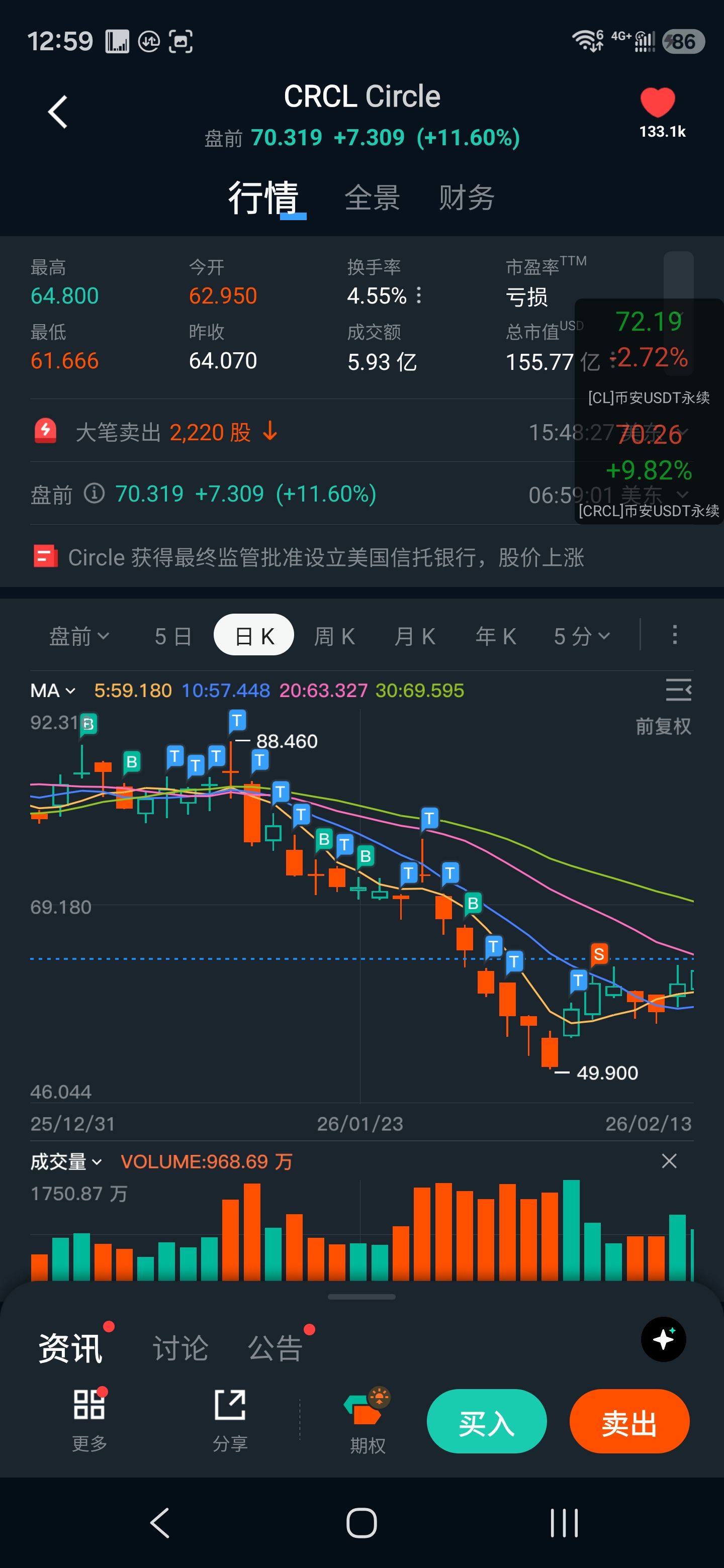724x1568 pixels.
Task: Switch to the 财务 tab
Action: pyautogui.click(x=467, y=198)
